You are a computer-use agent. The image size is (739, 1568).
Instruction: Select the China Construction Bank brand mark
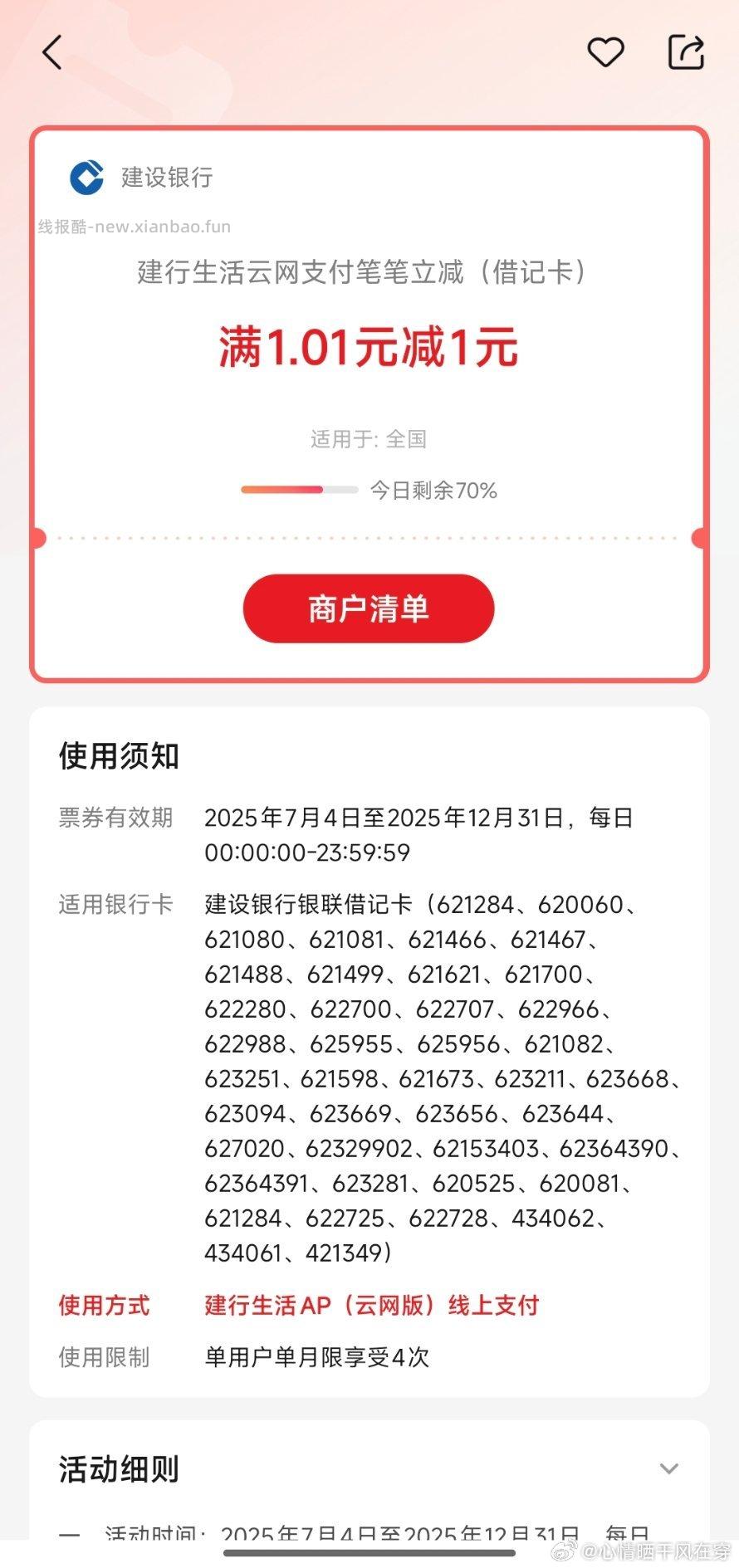coord(86,177)
